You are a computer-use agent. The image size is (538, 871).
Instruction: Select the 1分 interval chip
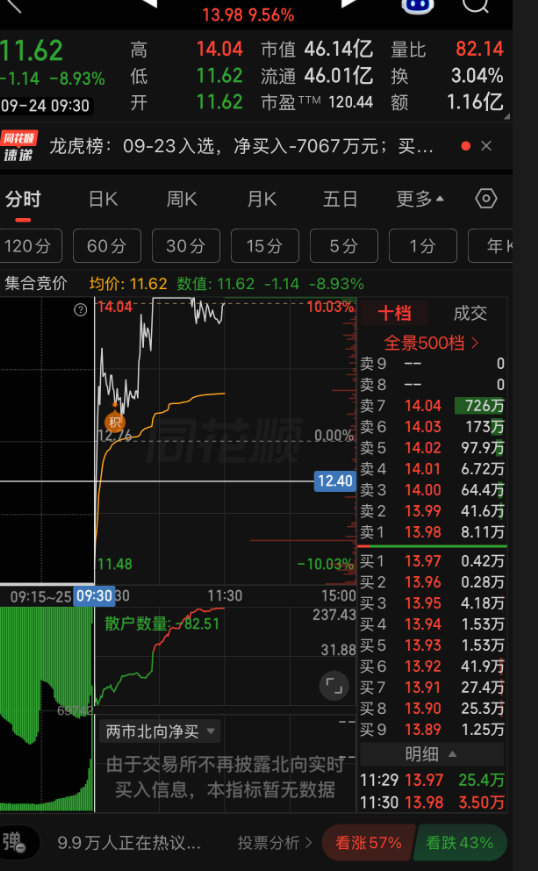pos(423,246)
